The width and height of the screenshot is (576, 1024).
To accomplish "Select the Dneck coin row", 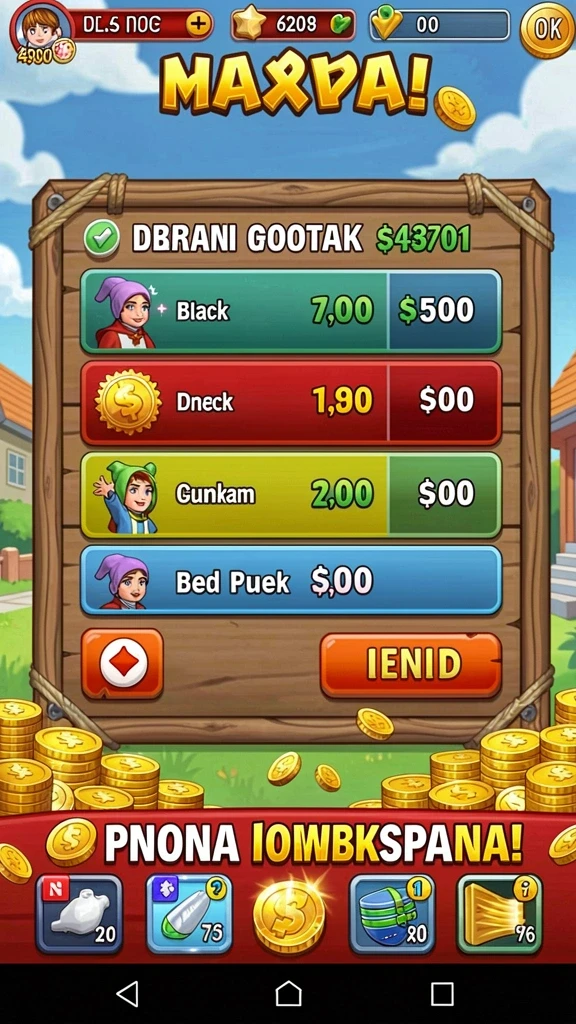I will click(x=291, y=402).
